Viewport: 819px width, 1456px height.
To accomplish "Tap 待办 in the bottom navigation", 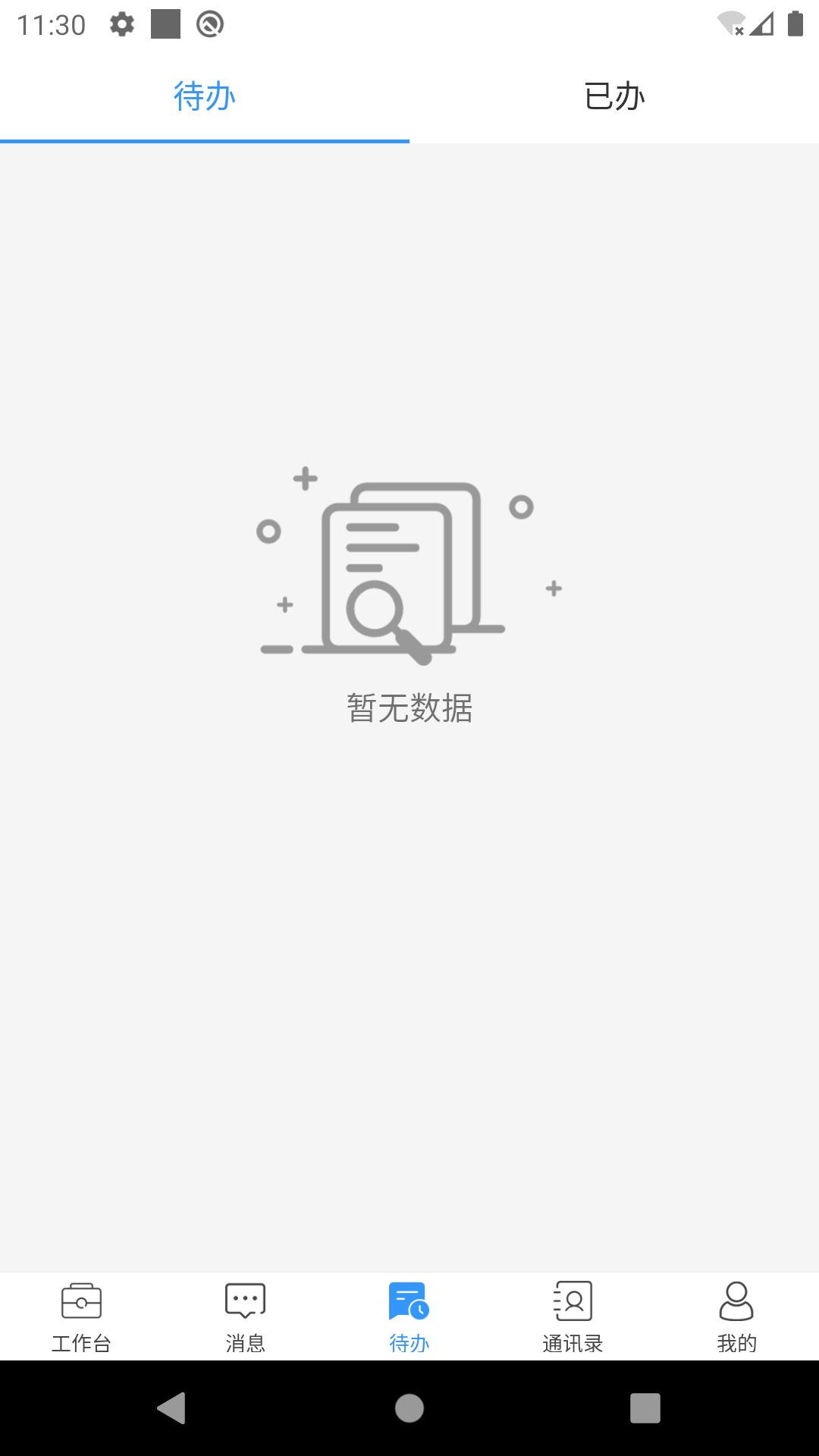I will point(409,1317).
